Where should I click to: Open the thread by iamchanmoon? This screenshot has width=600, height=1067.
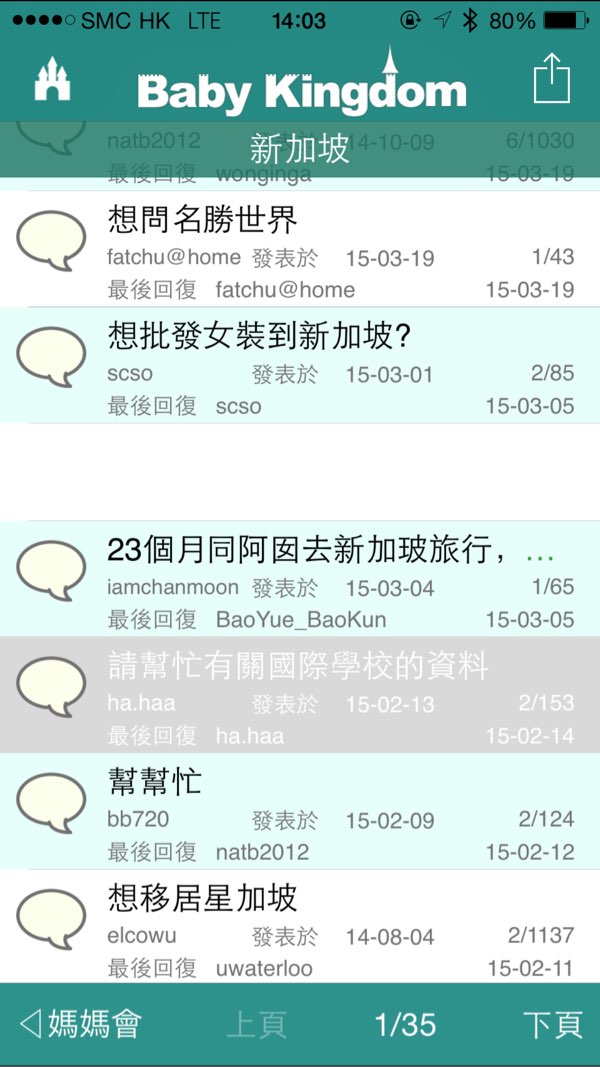click(300, 579)
